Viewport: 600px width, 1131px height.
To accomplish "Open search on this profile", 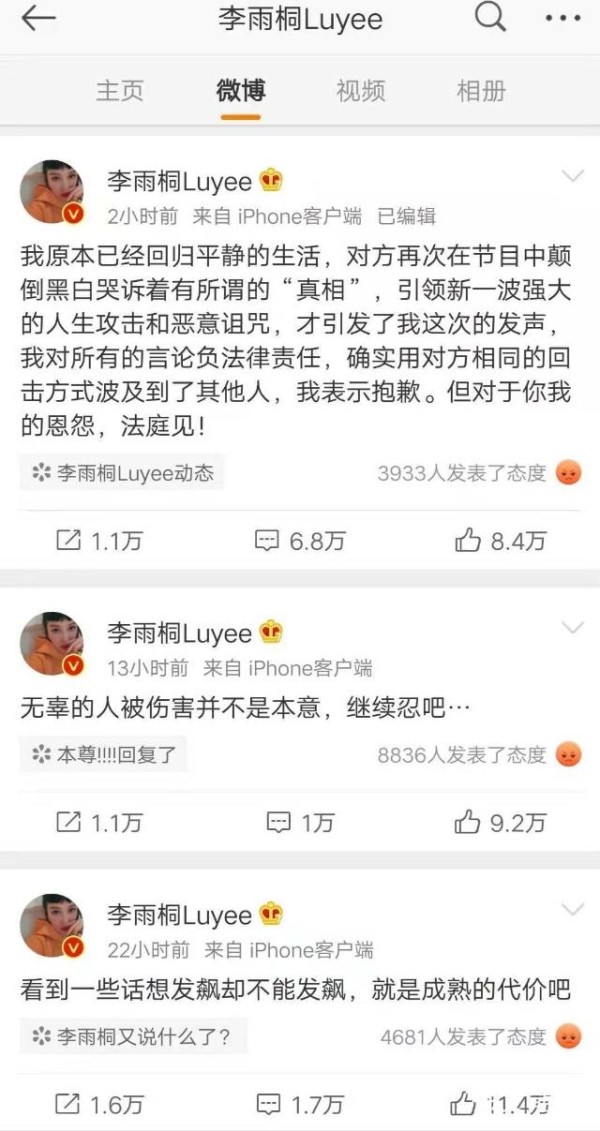I will tap(490, 19).
